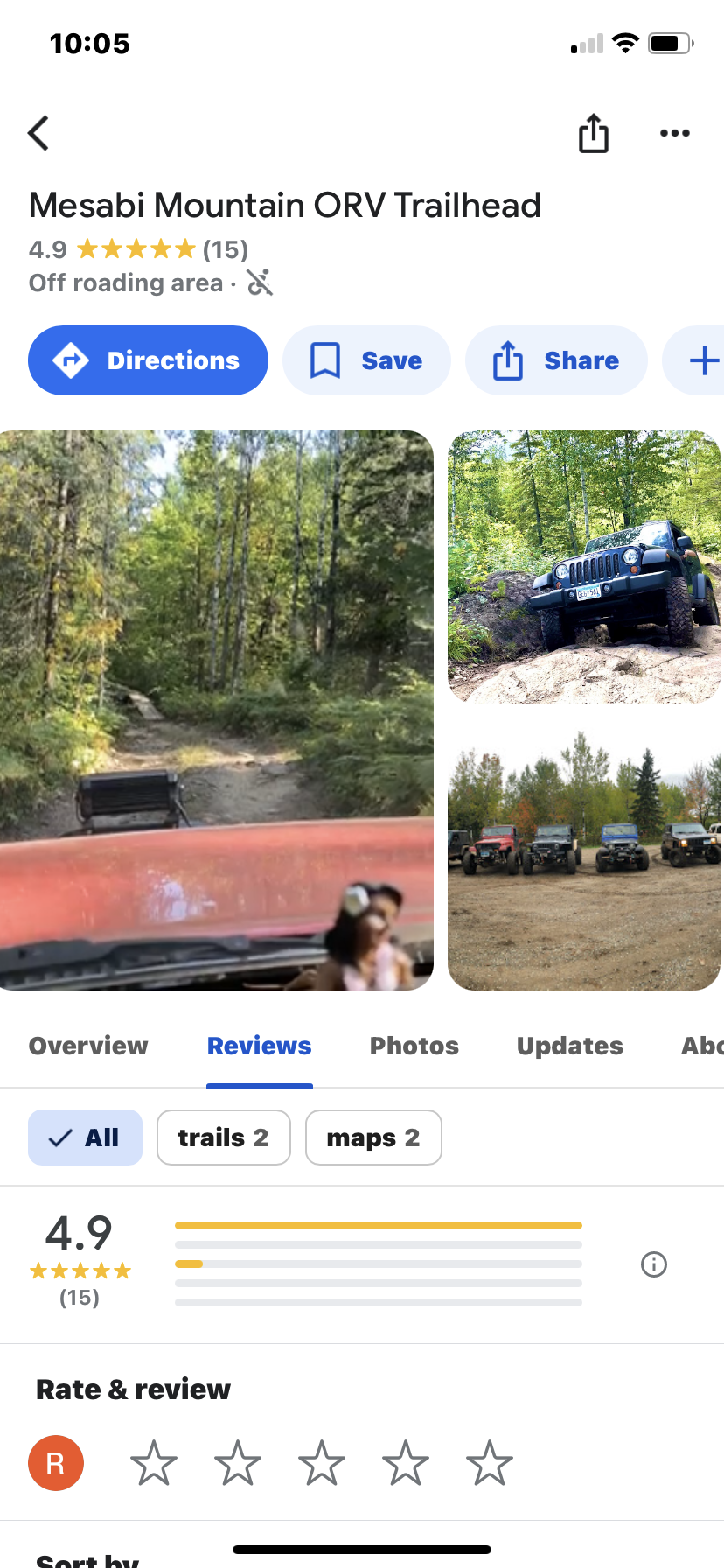Switch to the Photos tab
The image size is (724, 1568).
click(x=414, y=1046)
